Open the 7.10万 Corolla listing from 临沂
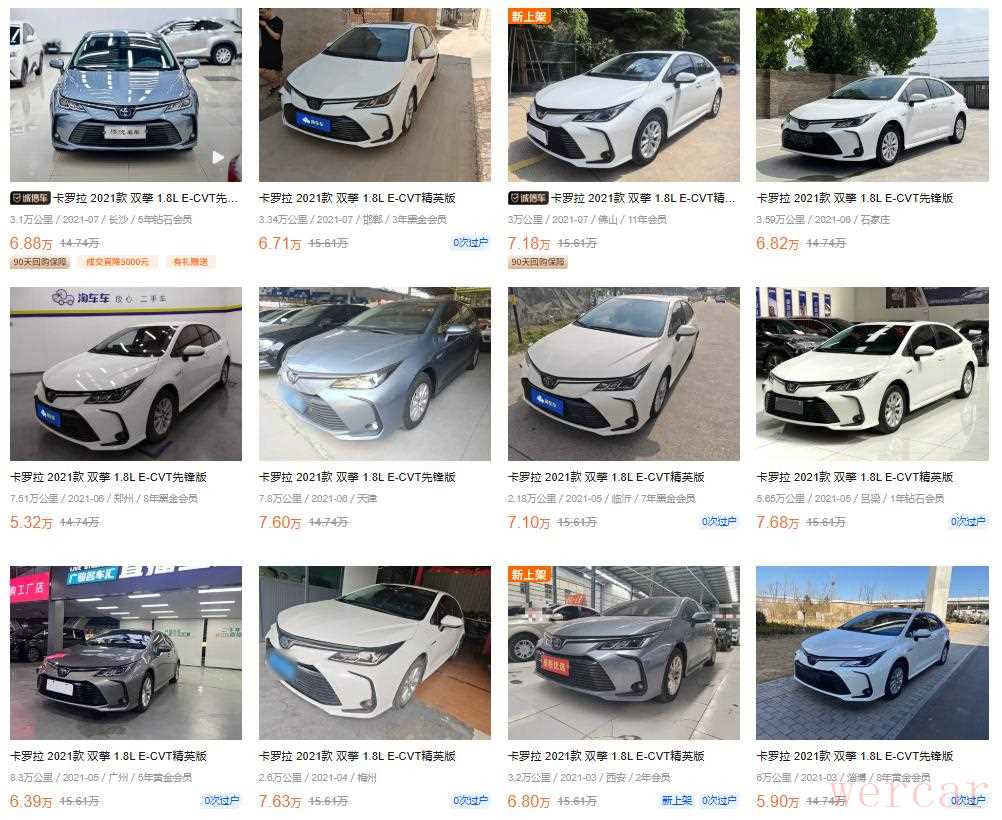Image resolution: width=1002 pixels, height=820 pixels. click(x=623, y=374)
